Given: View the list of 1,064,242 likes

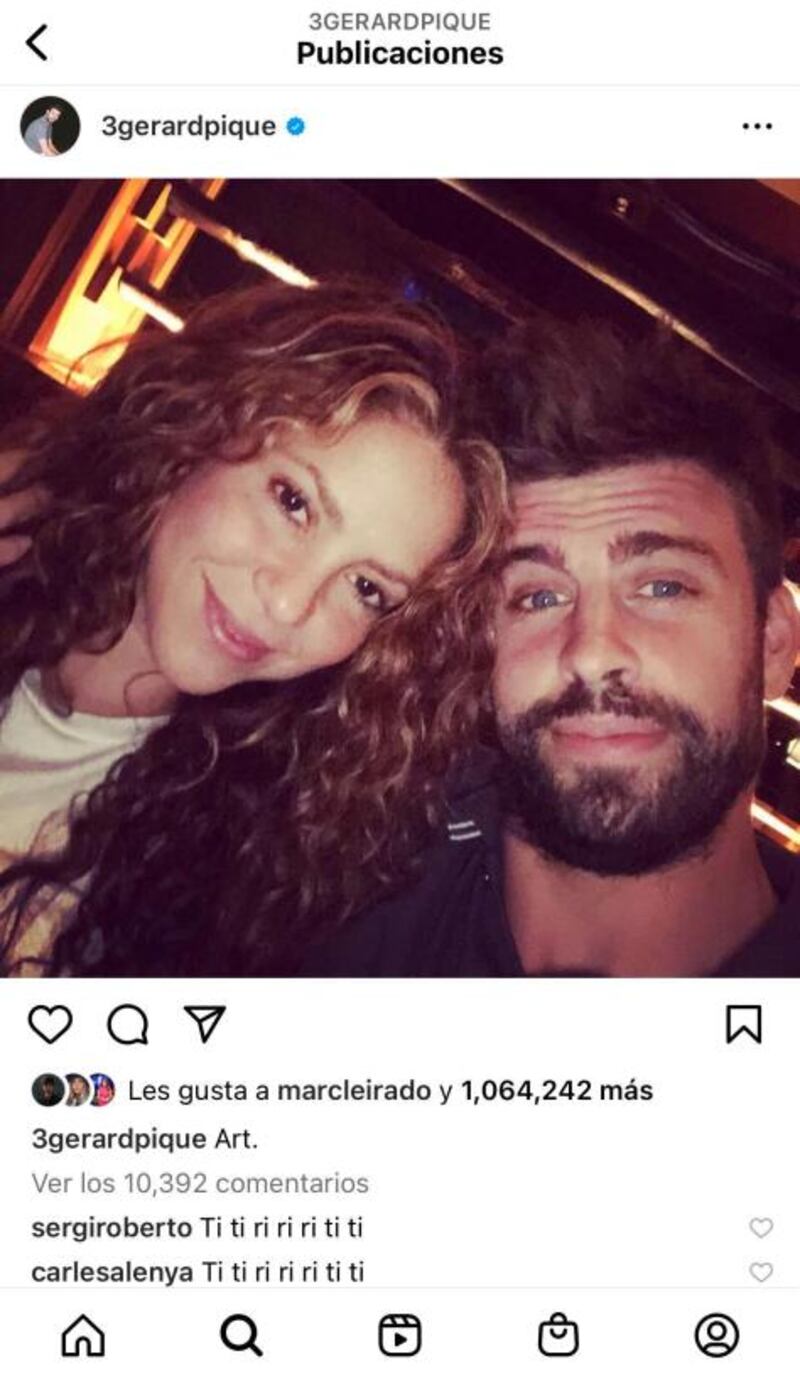Looking at the screenshot, I should [555, 1090].
